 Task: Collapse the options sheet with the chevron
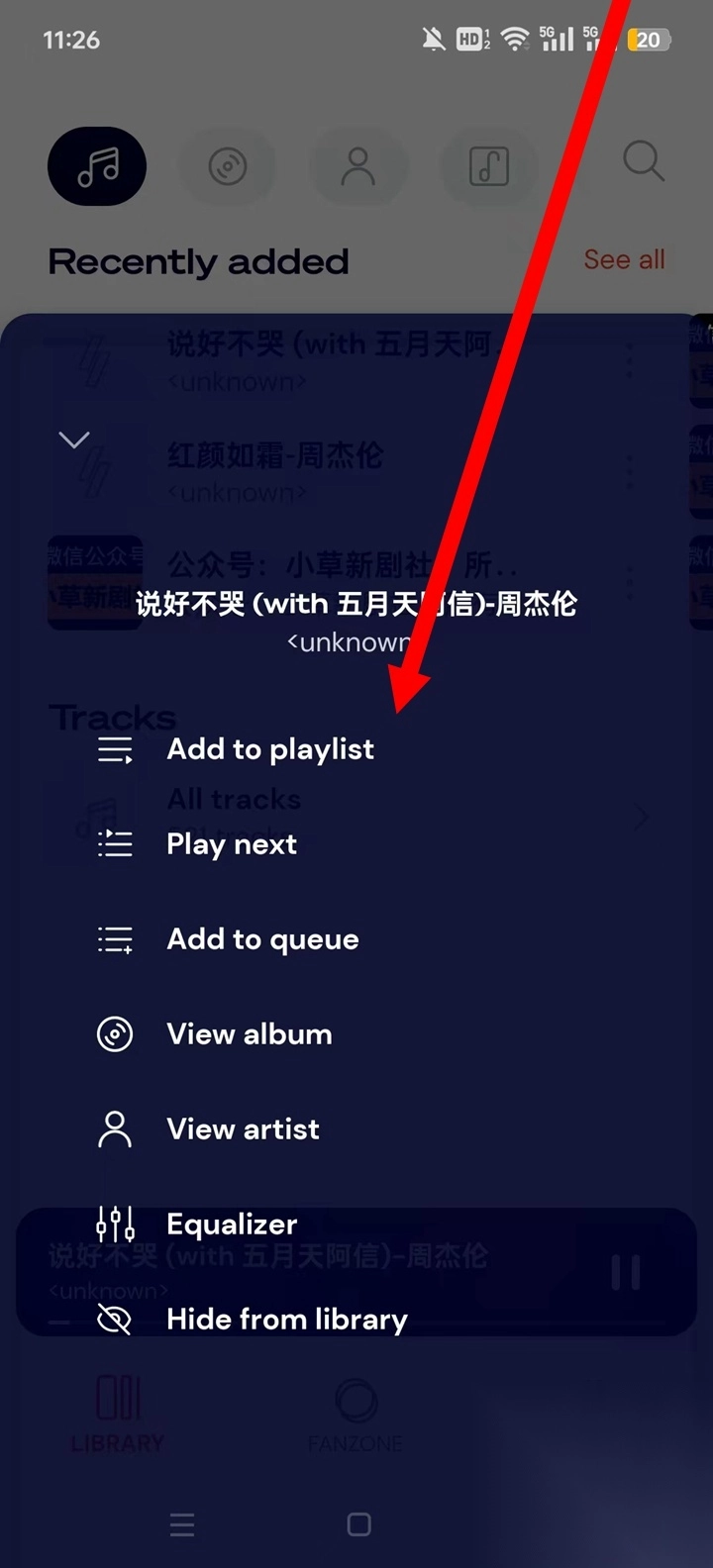coord(74,440)
